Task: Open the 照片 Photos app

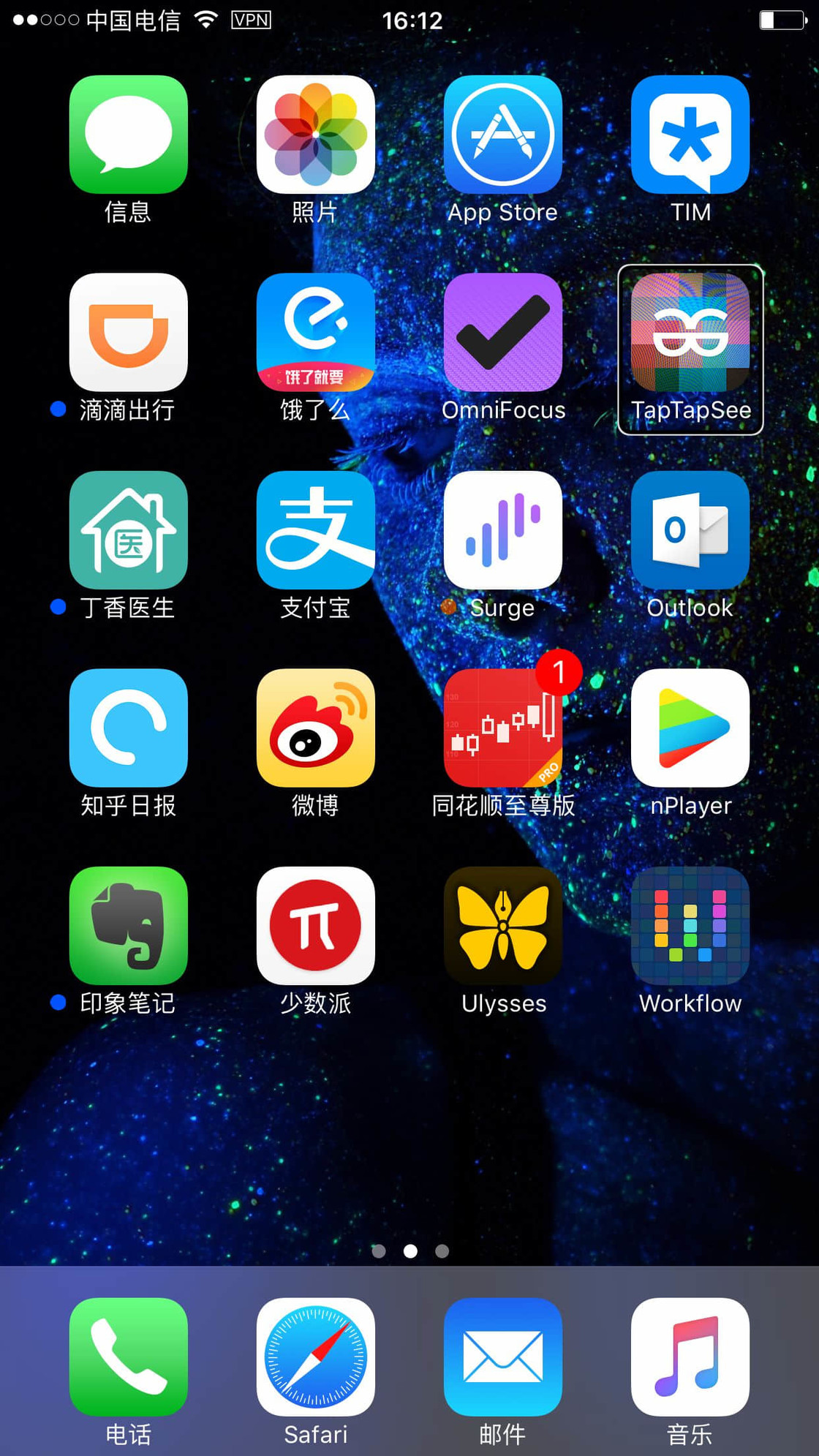Action: tap(315, 135)
